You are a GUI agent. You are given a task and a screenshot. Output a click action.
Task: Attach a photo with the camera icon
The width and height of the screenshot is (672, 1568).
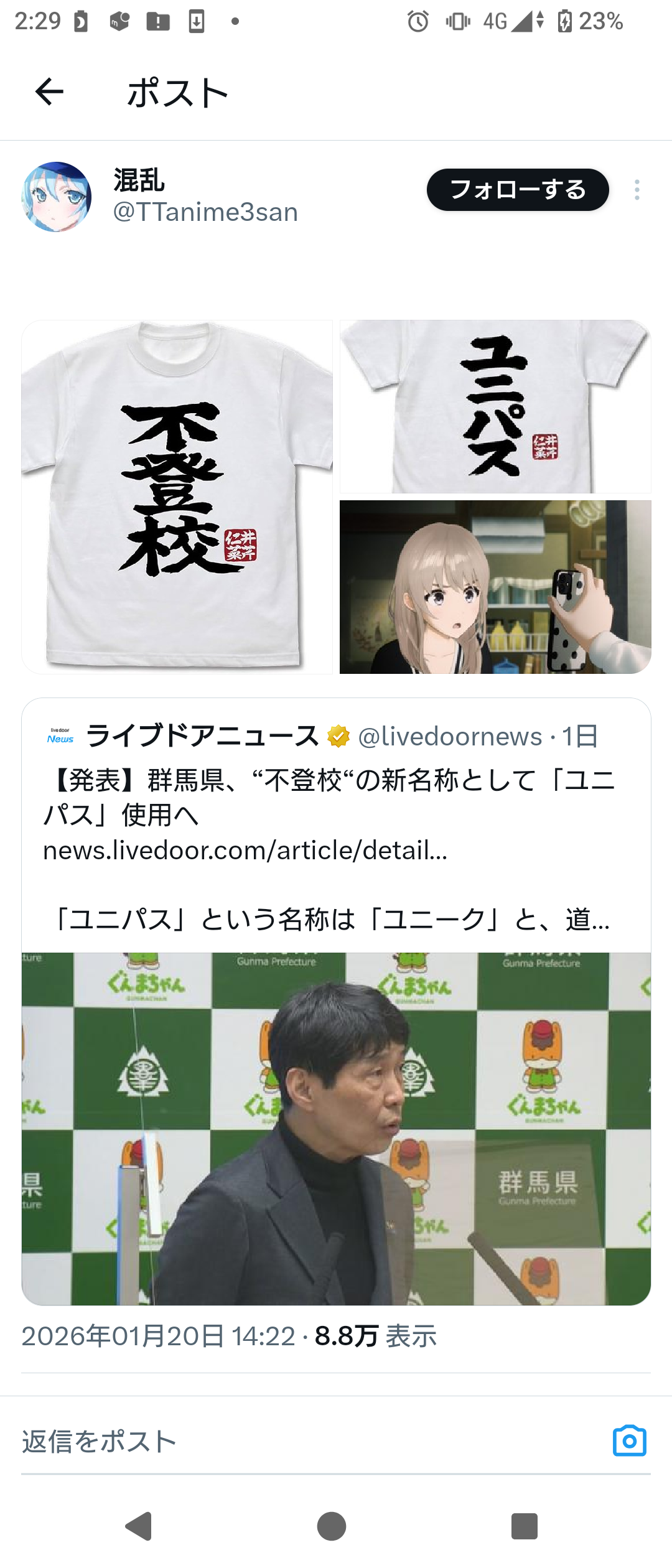(x=629, y=1441)
